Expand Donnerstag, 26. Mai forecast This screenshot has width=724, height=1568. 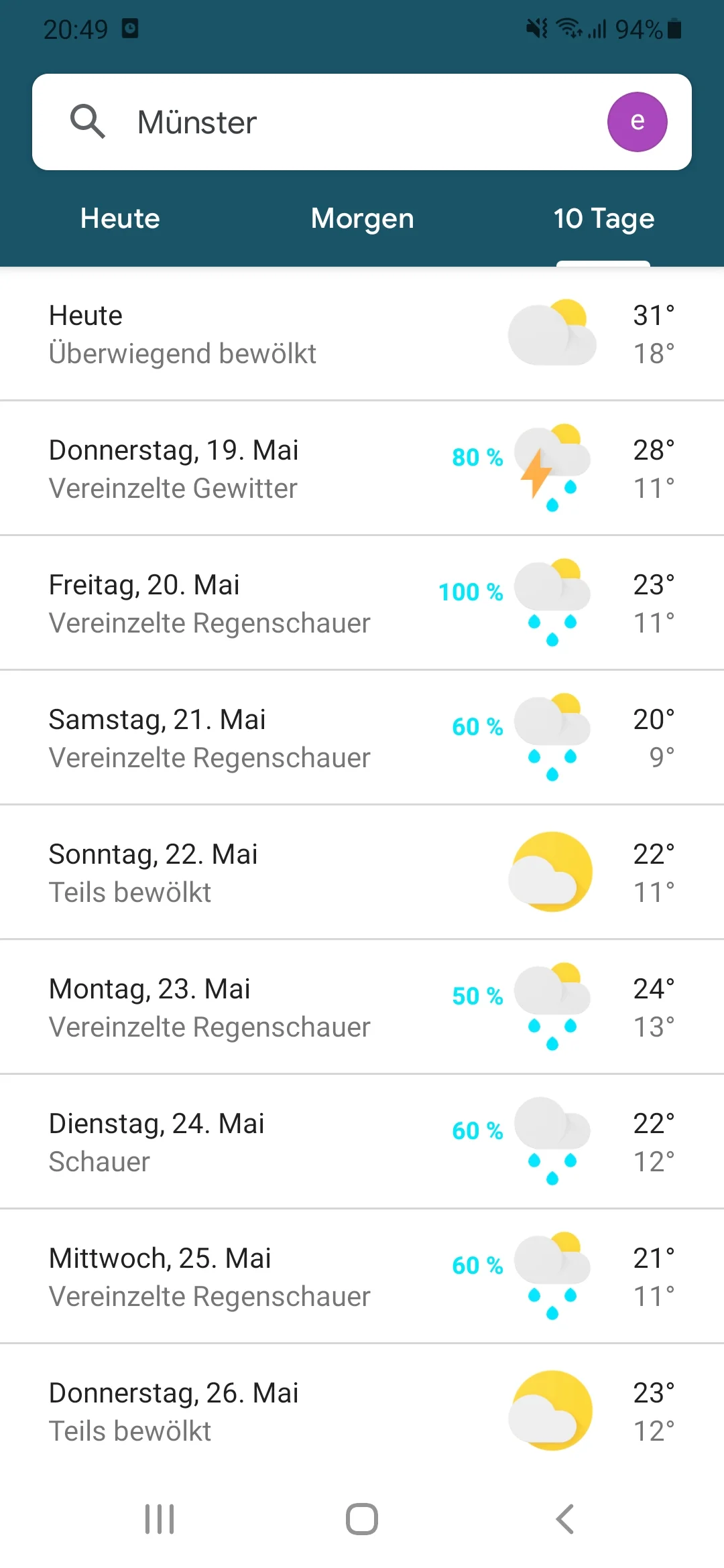[x=362, y=1411]
